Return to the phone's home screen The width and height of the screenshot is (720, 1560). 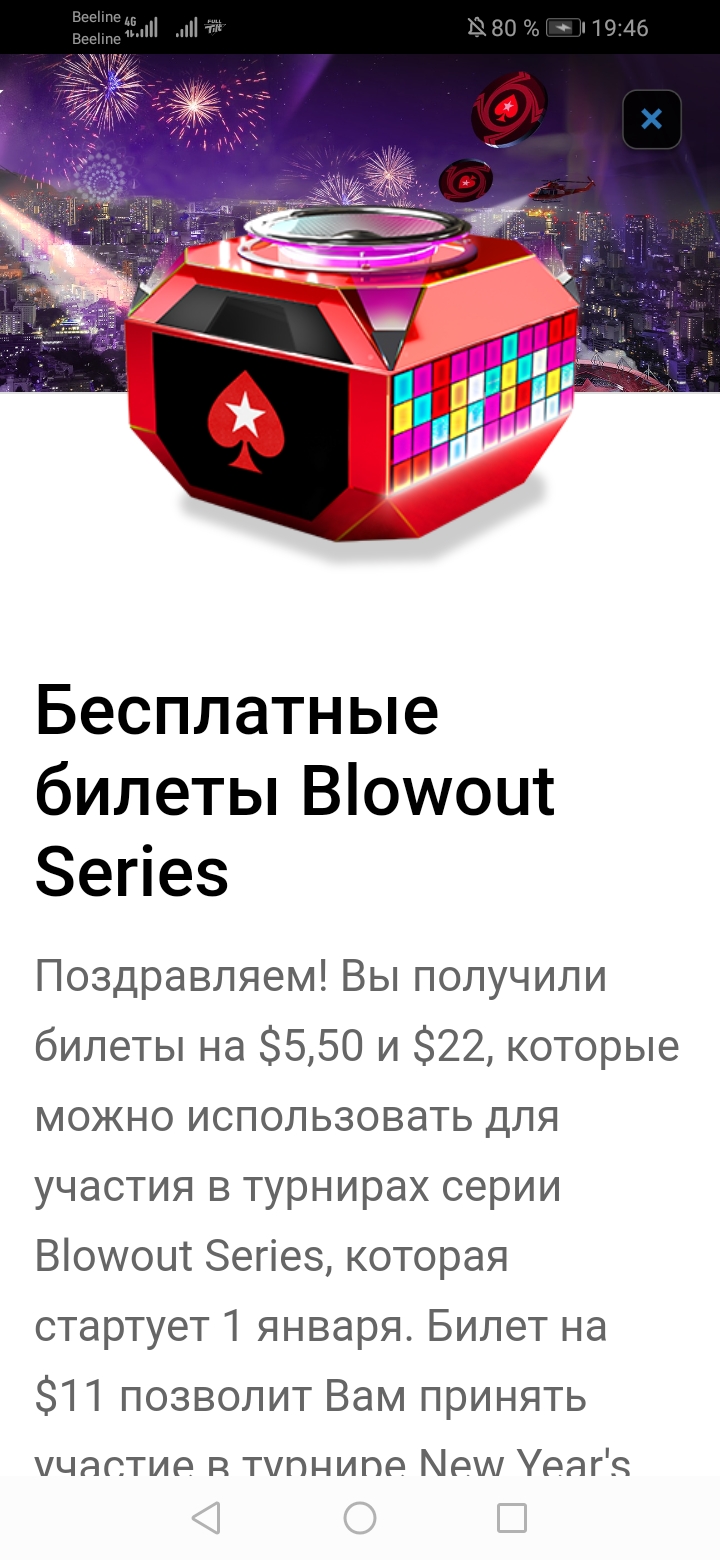360,1518
